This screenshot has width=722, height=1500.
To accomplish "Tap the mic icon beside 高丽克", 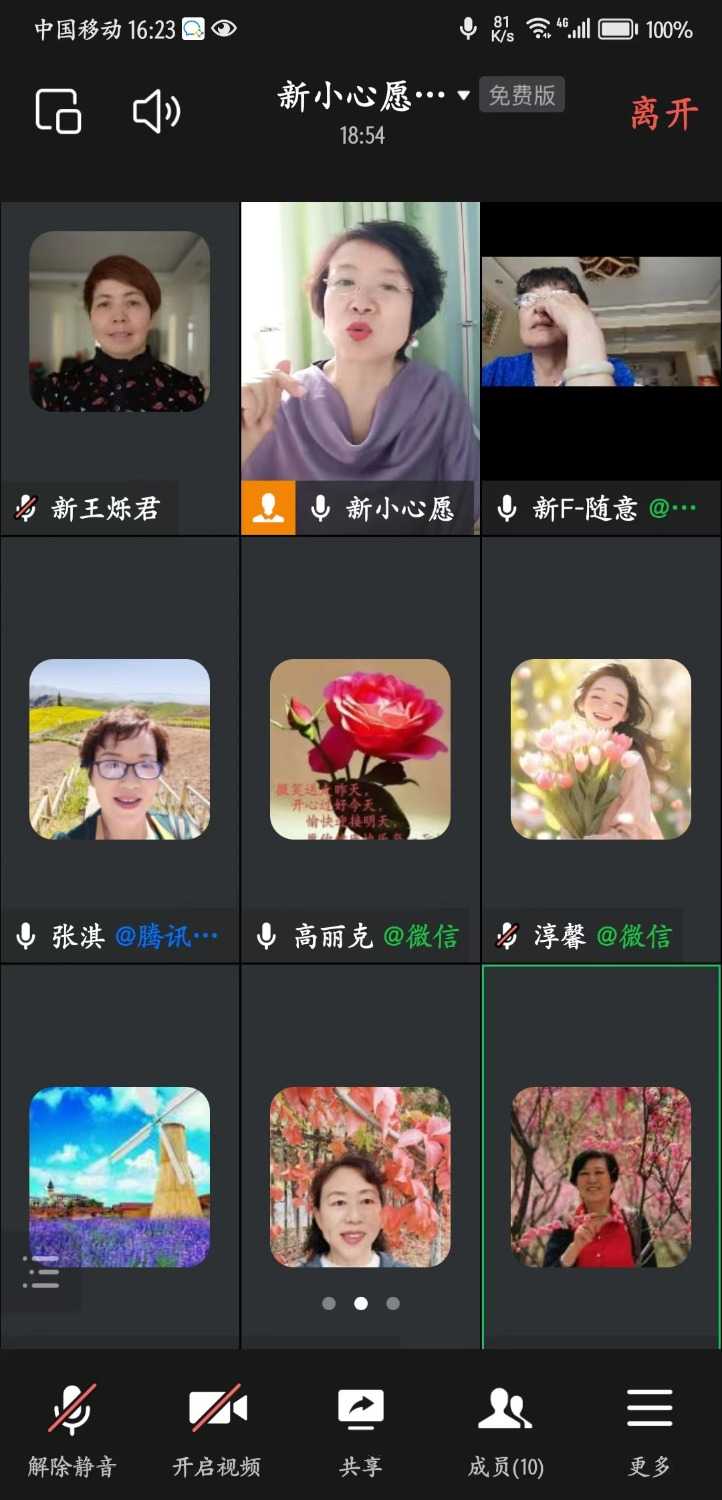I will (x=265, y=935).
